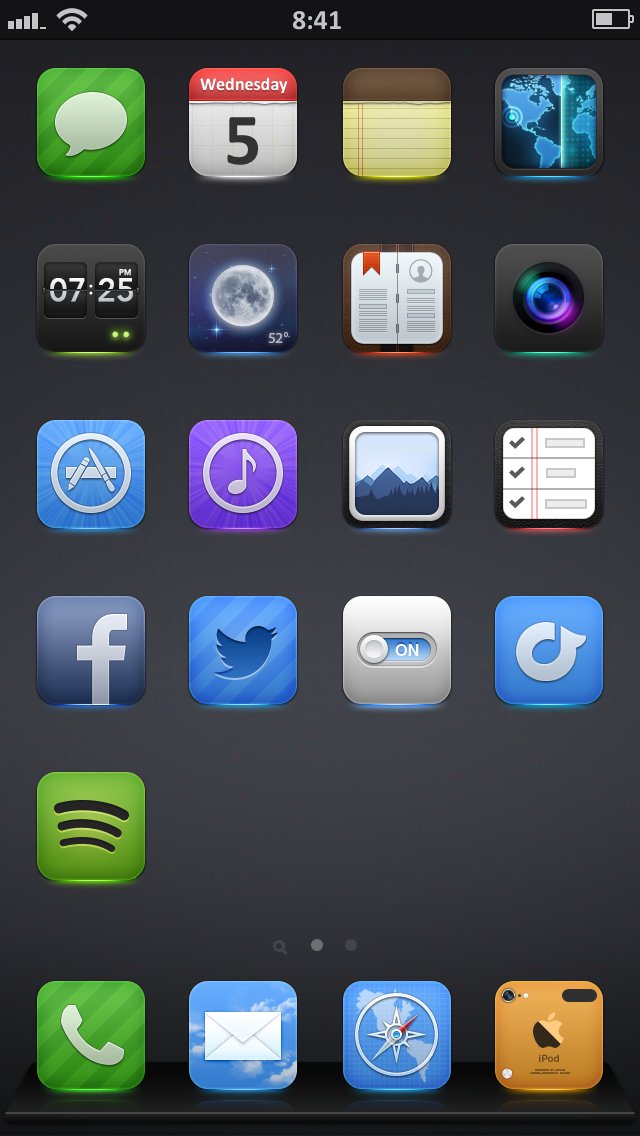Open the iPod music app in dock
The image size is (640, 1136).
click(549, 1035)
